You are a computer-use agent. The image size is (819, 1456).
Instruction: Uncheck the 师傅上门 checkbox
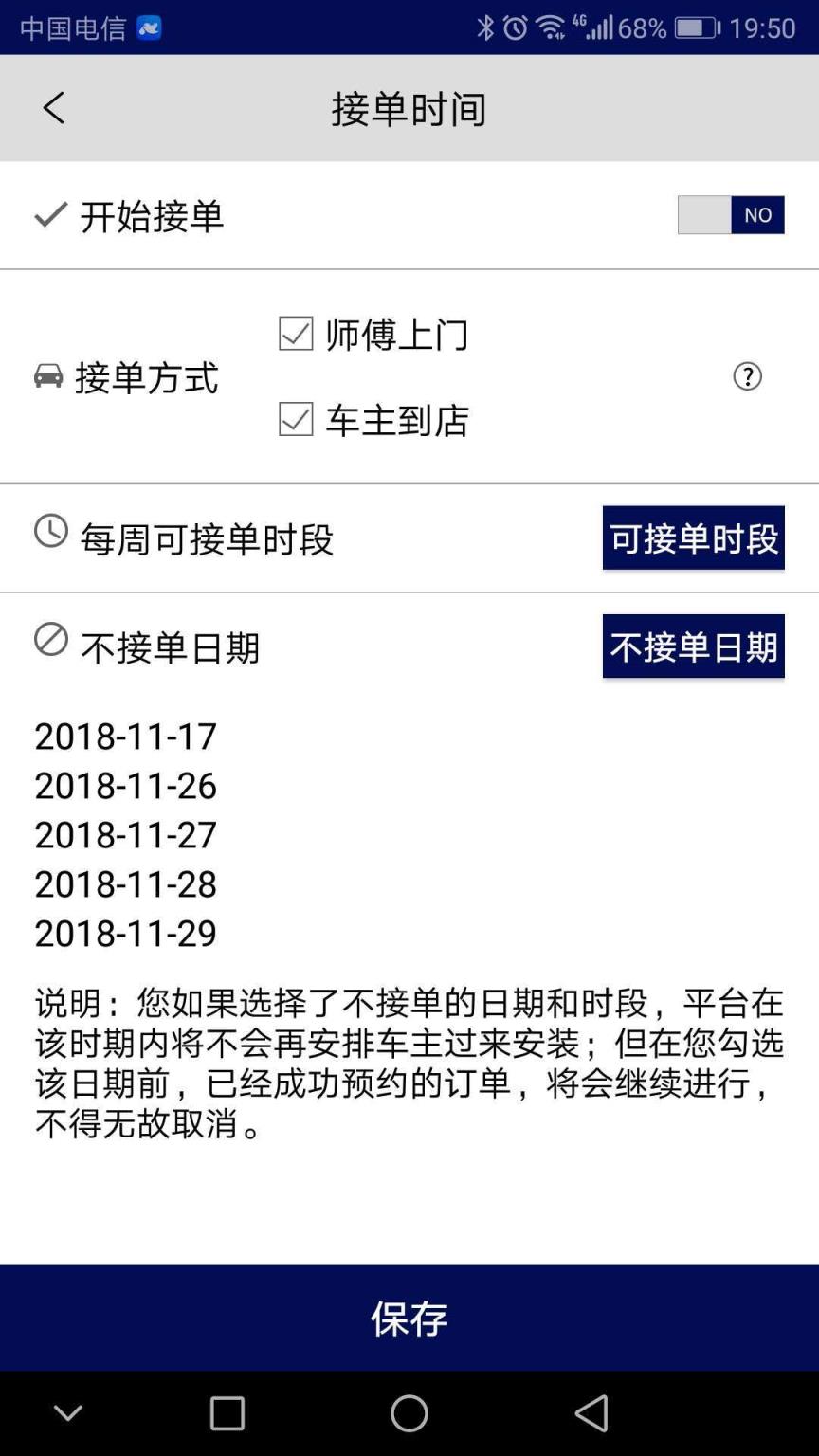[x=295, y=333]
